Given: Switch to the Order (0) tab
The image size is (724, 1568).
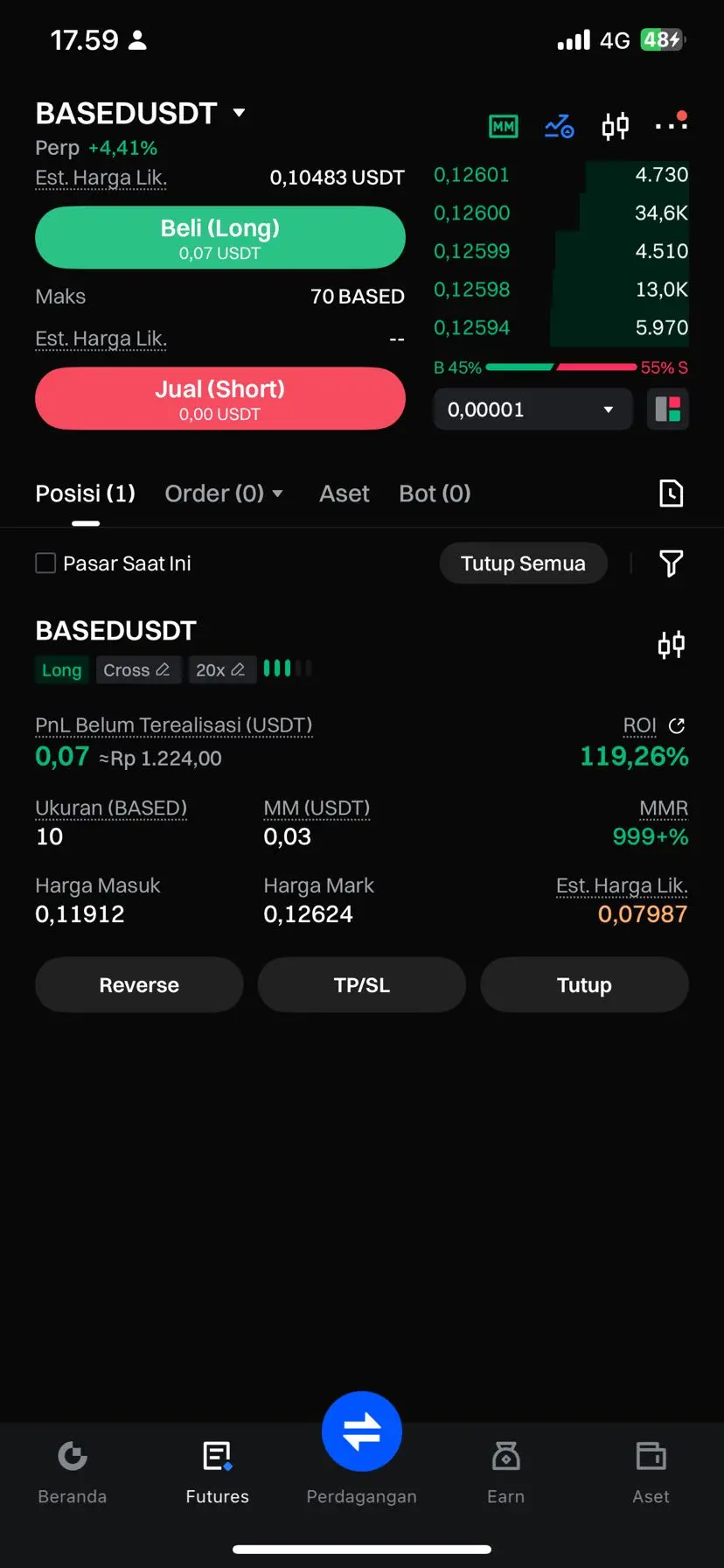Looking at the screenshot, I should pyautogui.click(x=223, y=493).
